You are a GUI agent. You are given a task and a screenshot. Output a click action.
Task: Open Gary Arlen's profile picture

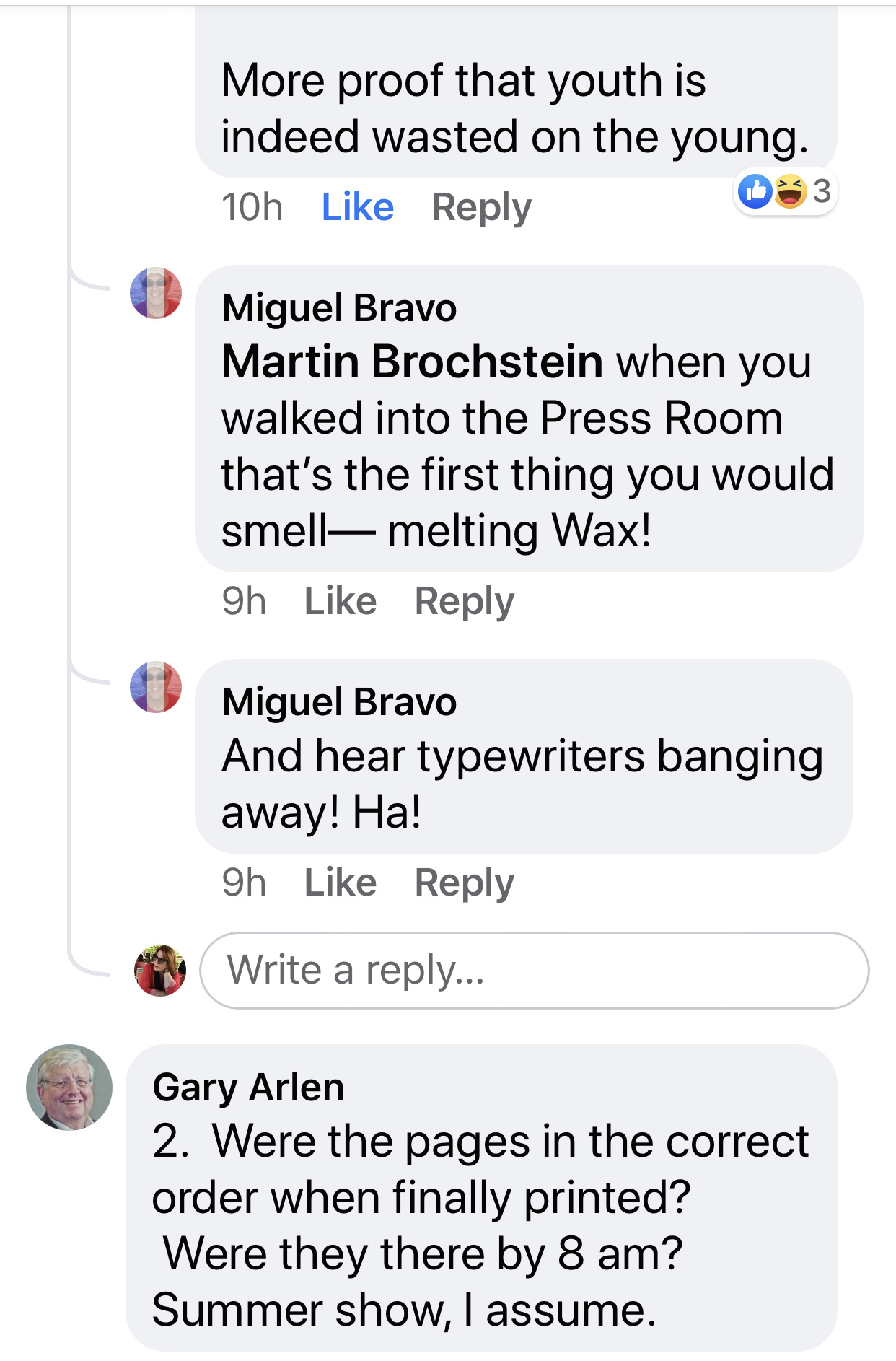pos(69,1087)
